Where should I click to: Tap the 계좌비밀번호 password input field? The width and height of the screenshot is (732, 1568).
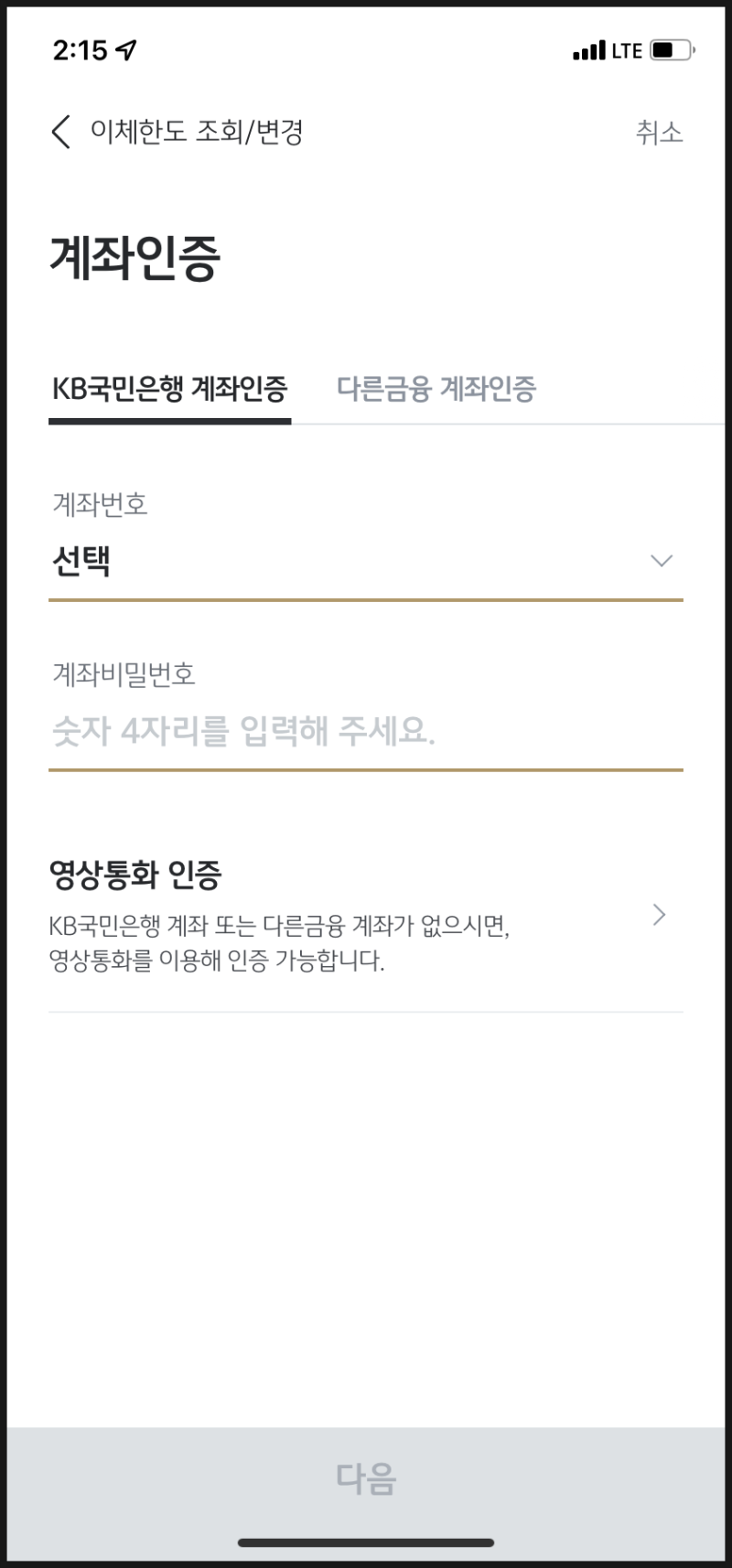(x=366, y=732)
